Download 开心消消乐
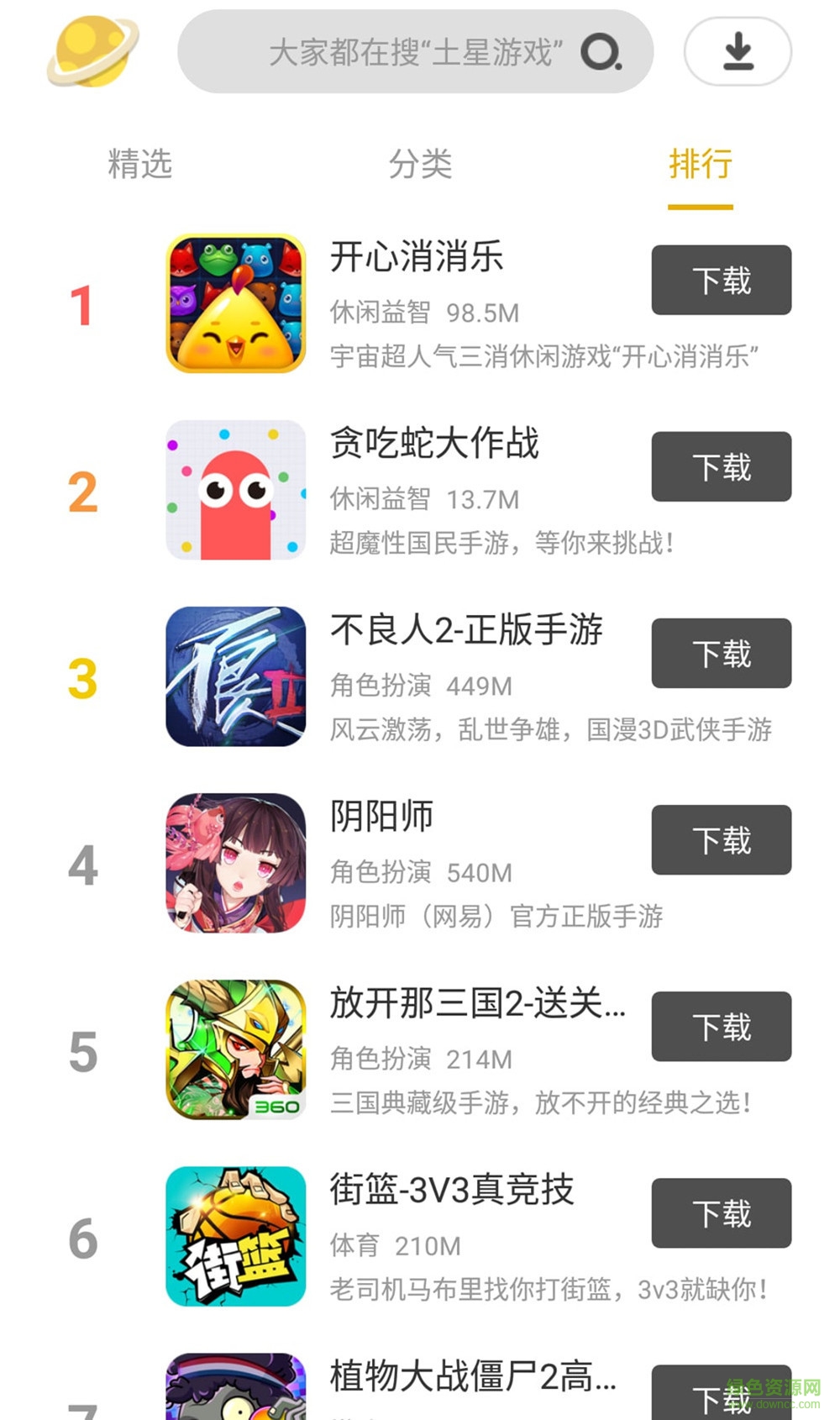 (x=721, y=280)
